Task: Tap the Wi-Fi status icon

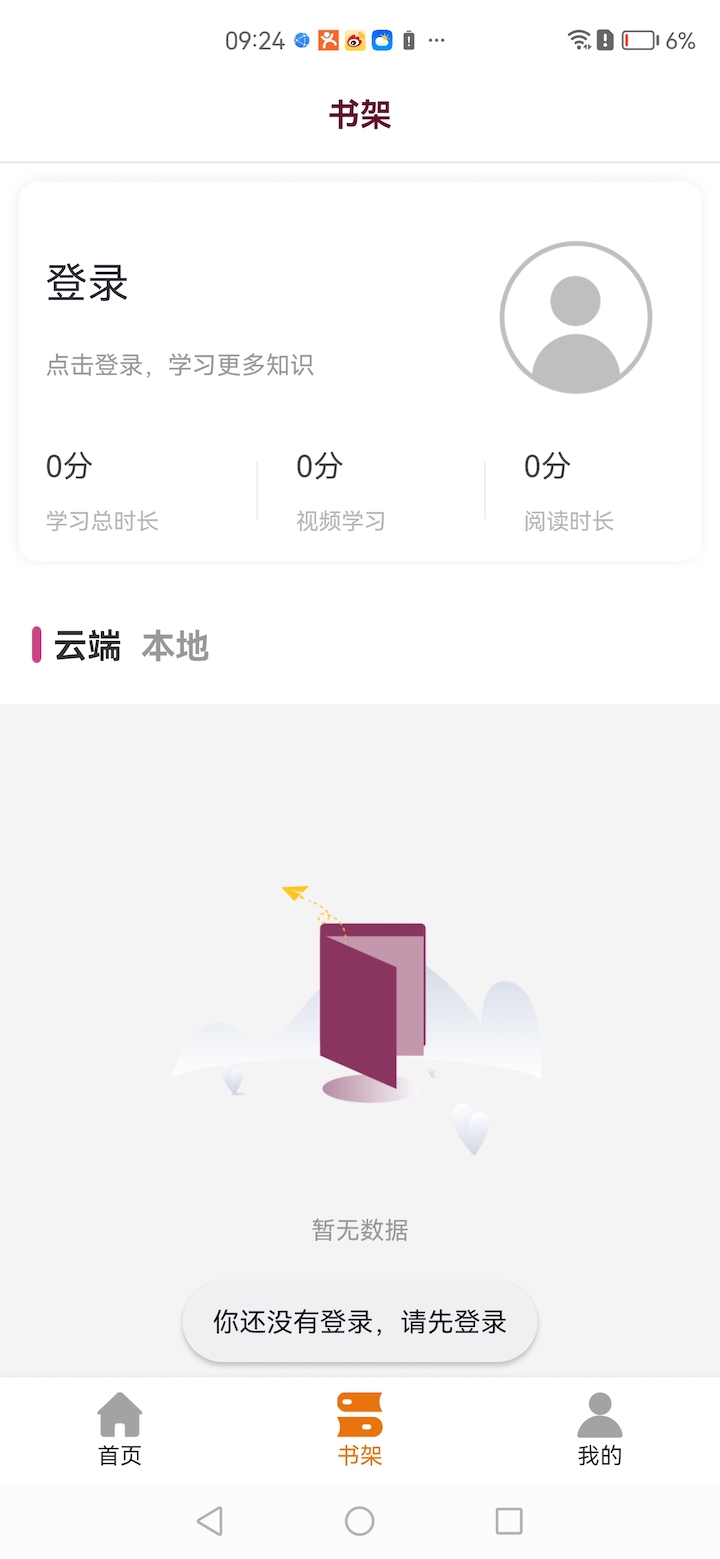Action: click(578, 38)
